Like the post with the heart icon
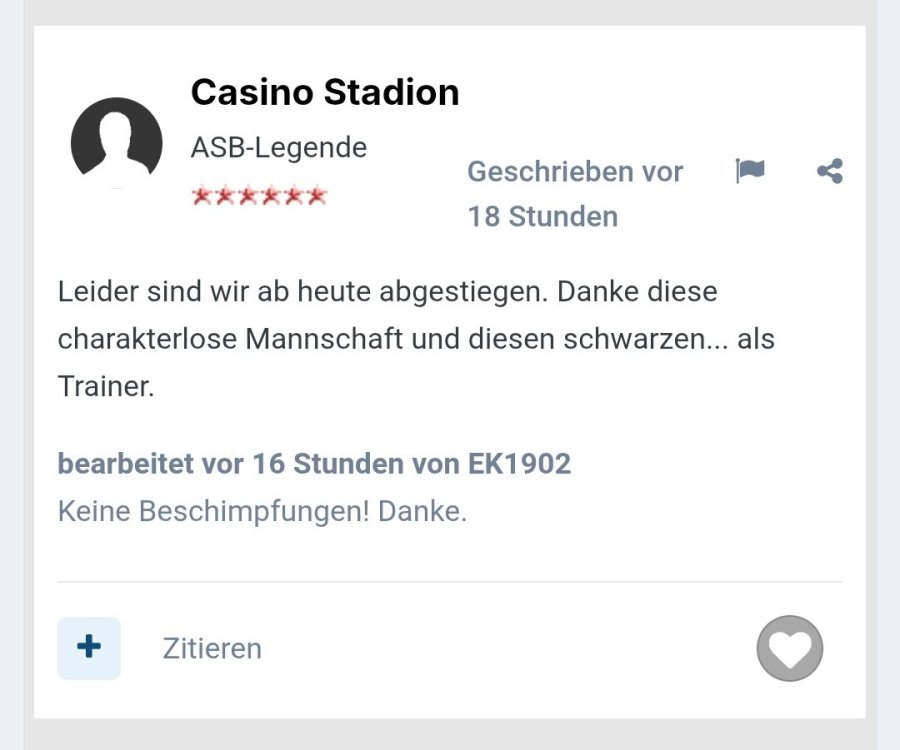Screen dimensions: 900x750 (790, 649)
